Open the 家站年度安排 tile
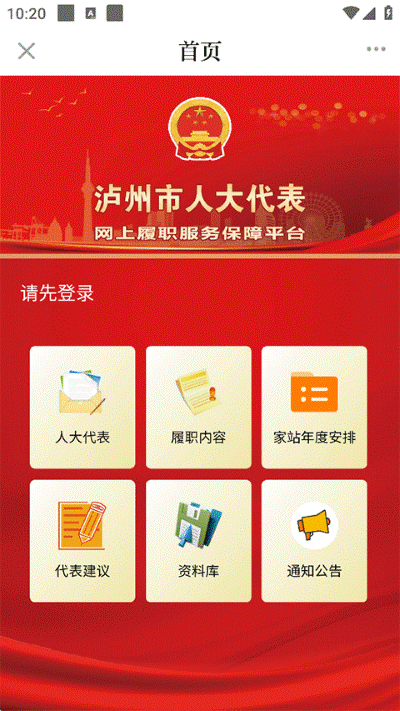Image resolution: width=400 pixels, height=711 pixels. [x=314, y=407]
